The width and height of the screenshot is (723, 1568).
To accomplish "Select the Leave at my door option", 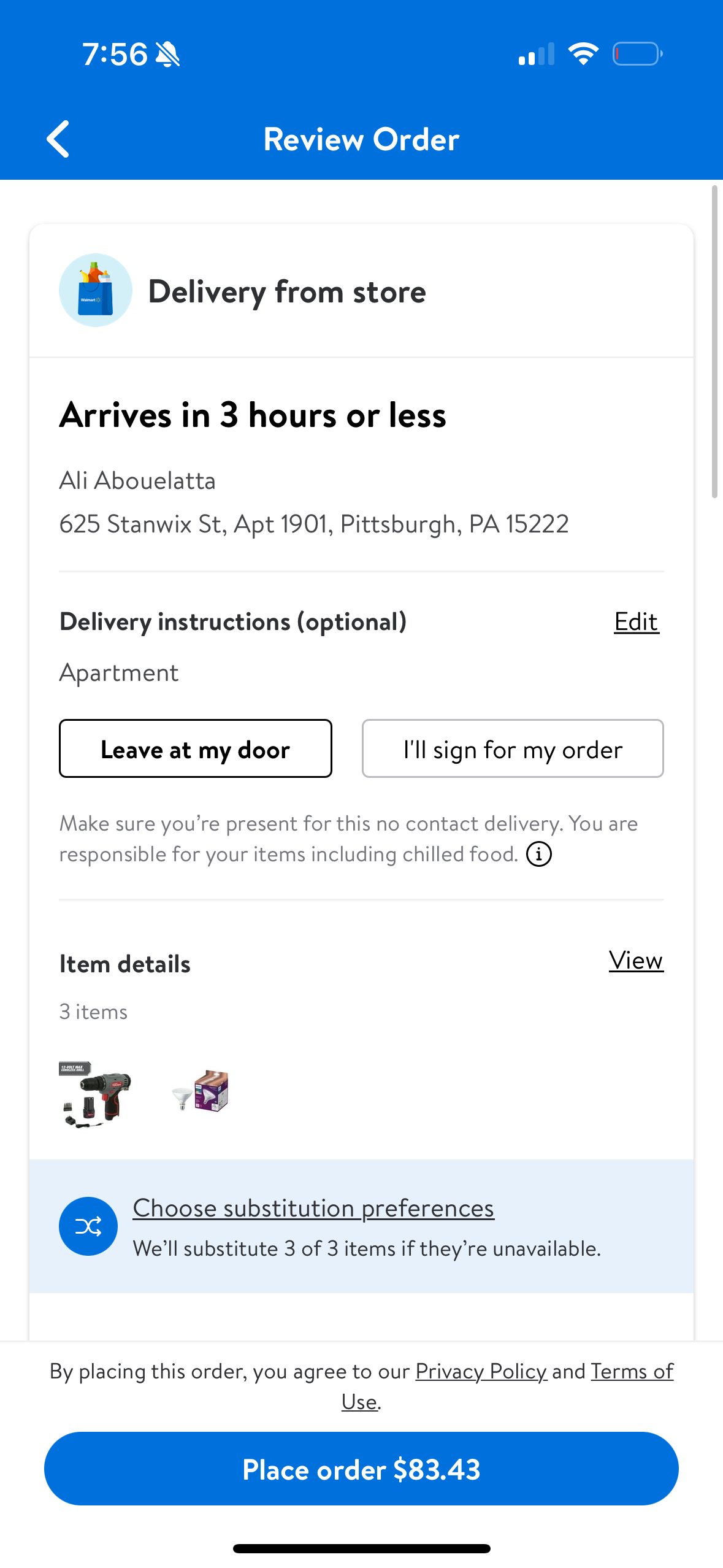I will [x=195, y=748].
